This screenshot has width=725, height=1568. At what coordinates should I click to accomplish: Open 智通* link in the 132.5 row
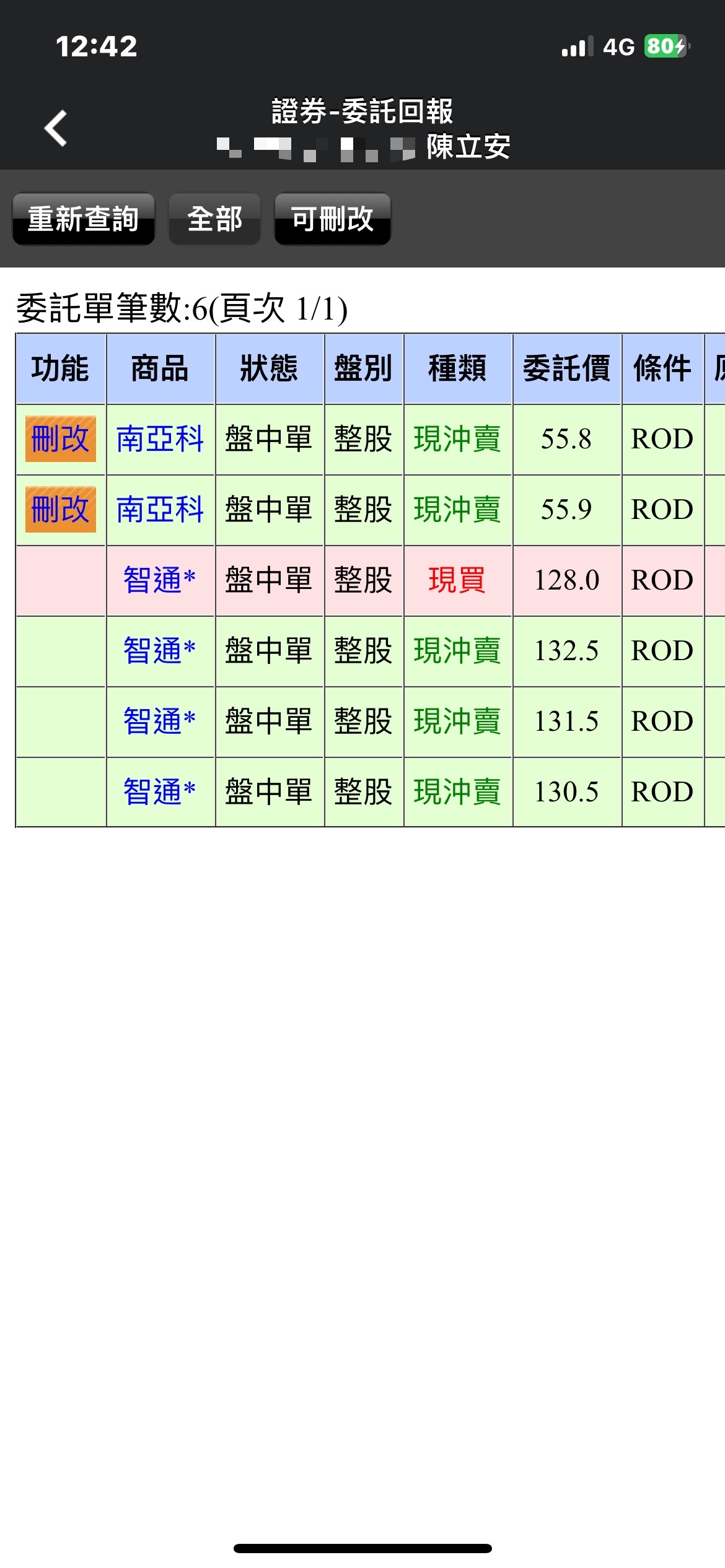[159, 651]
